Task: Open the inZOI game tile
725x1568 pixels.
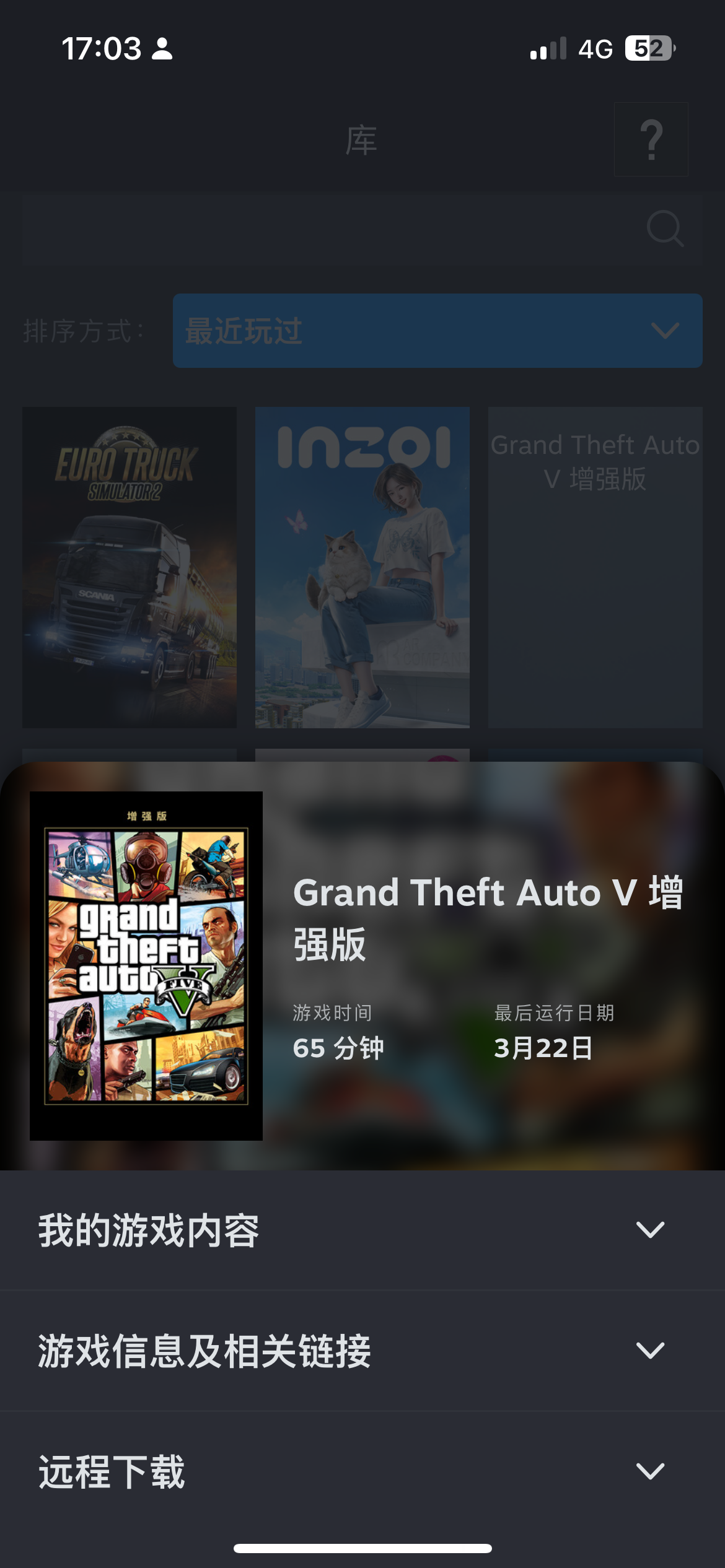Action: (x=362, y=567)
